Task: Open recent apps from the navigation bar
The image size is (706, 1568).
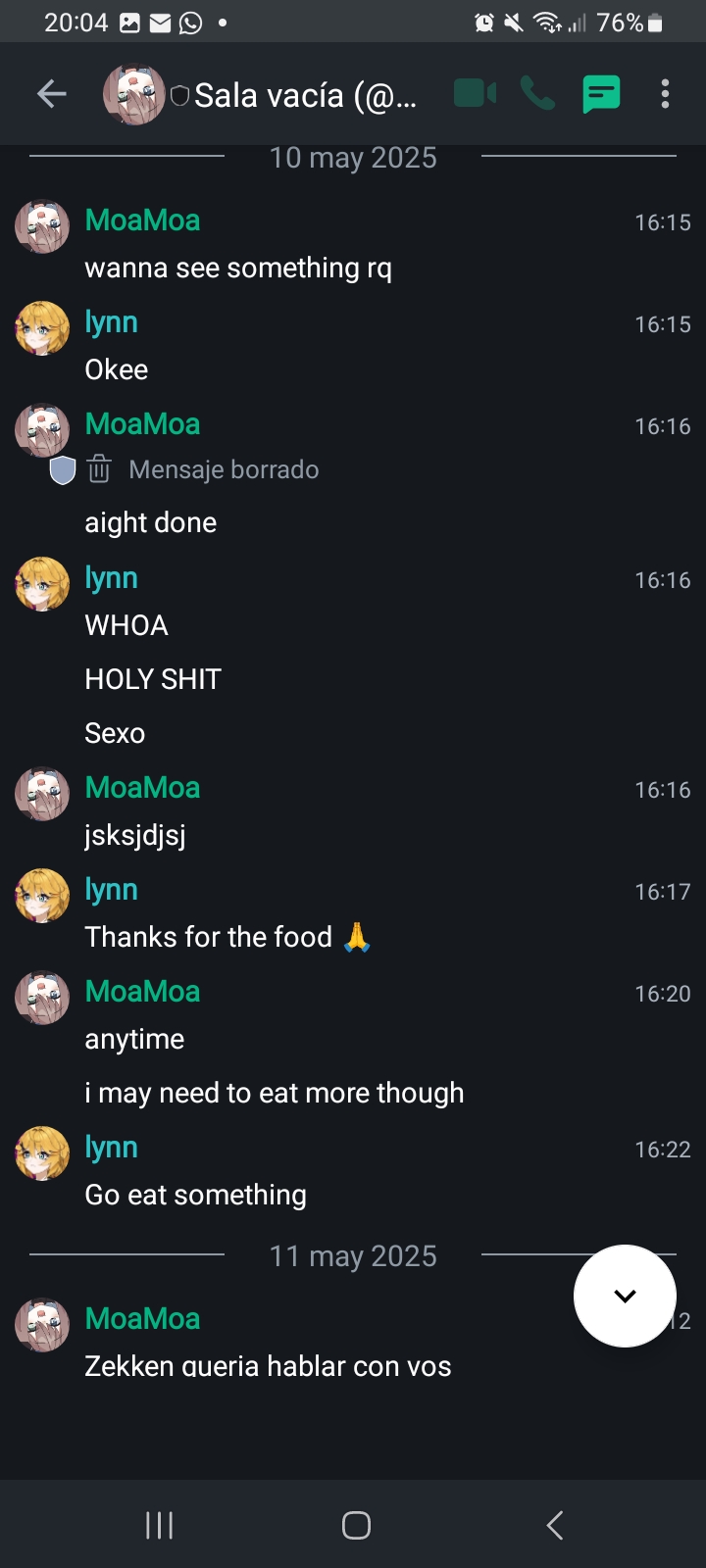Action: [x=159, y=1525]
